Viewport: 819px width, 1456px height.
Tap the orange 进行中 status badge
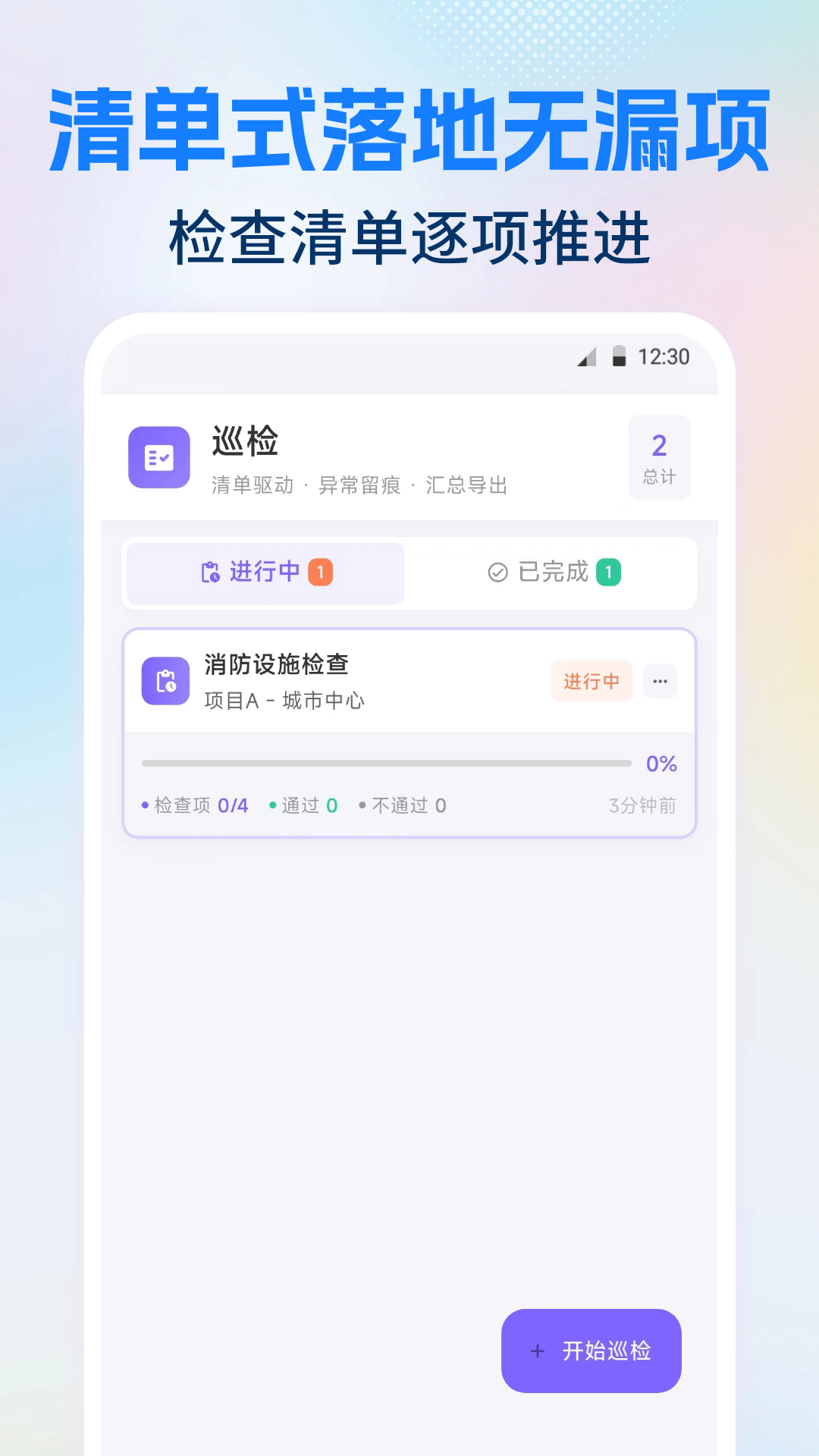click(591, 681)
